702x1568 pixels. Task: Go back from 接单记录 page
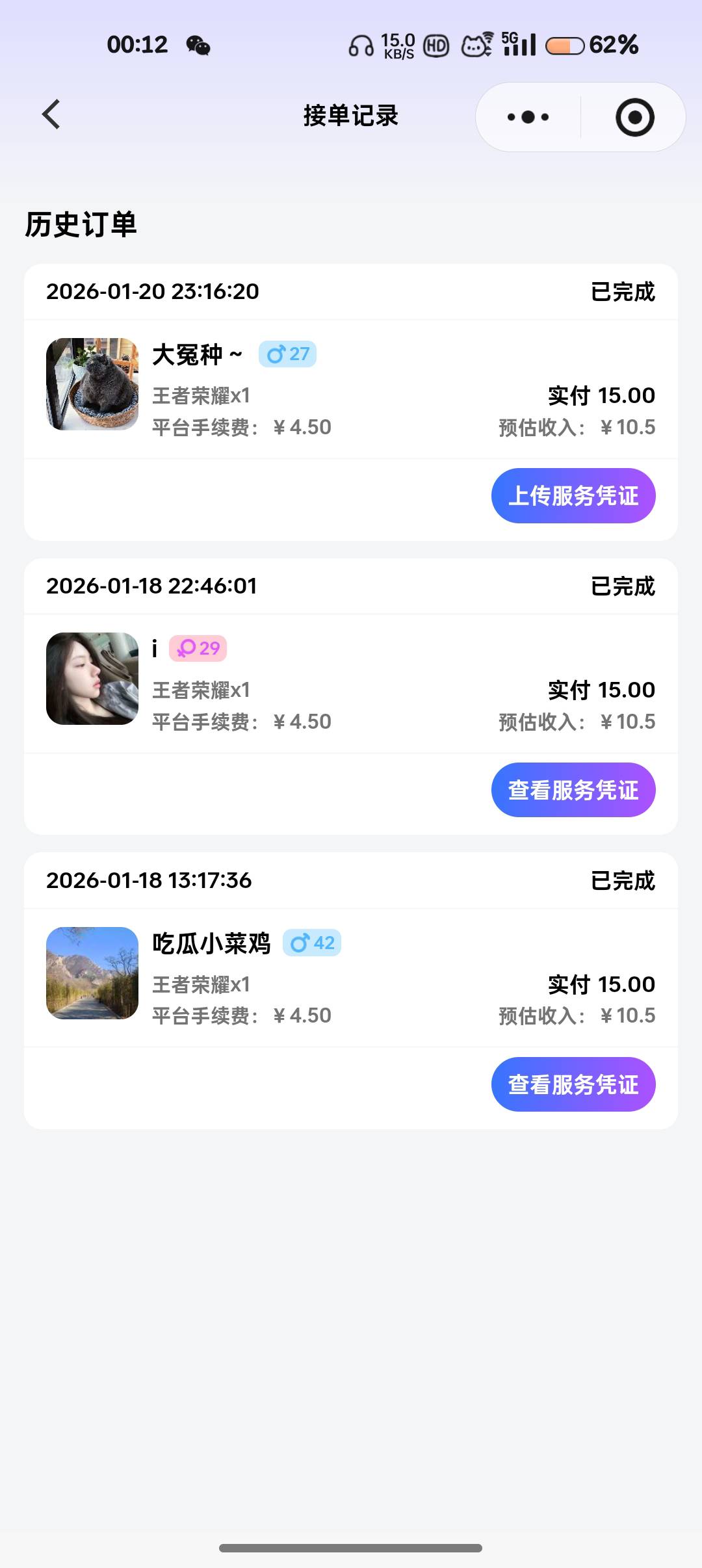coord(51,115)
